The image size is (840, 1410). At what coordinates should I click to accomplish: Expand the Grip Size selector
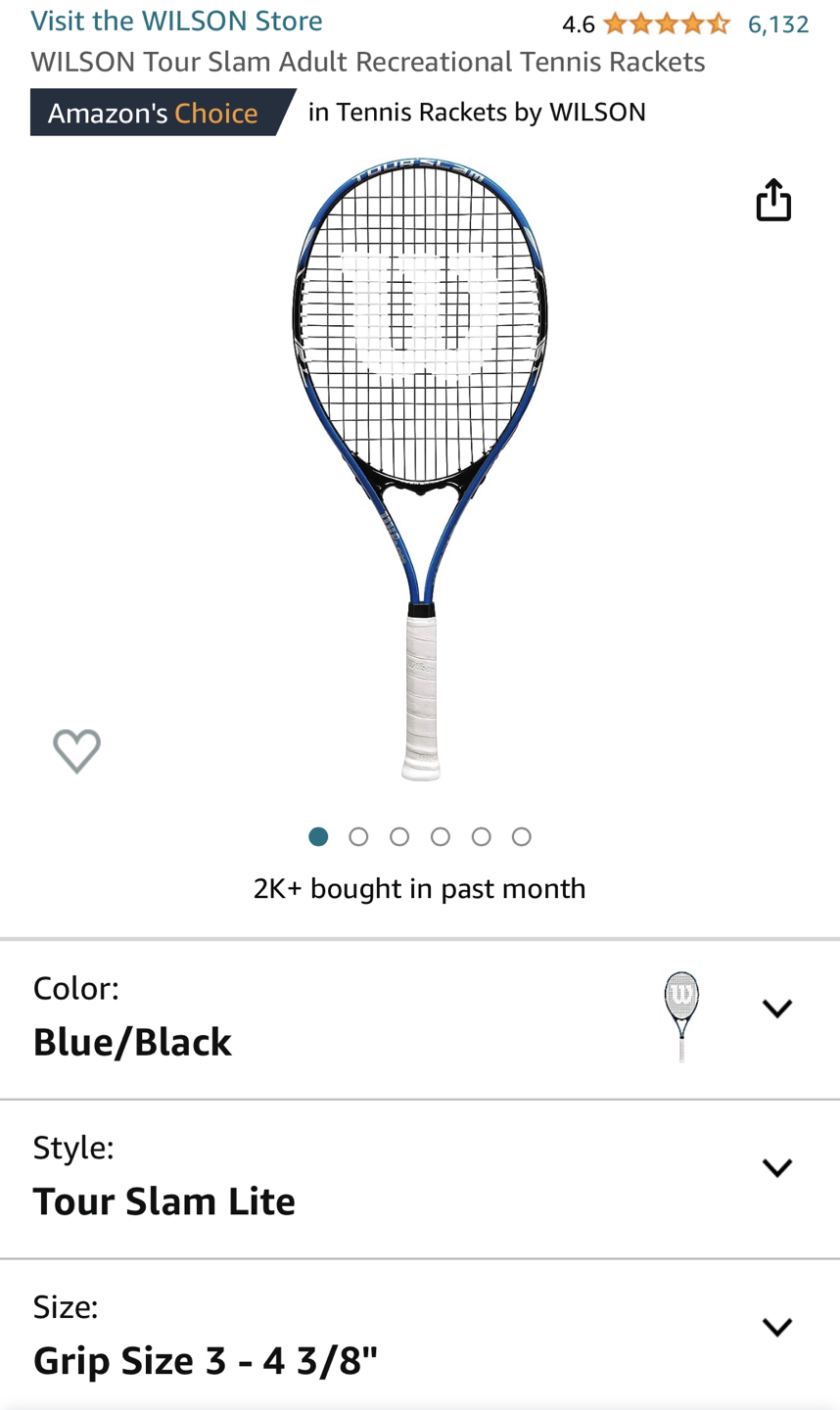pyautogui.click(x=776, y=1327)
